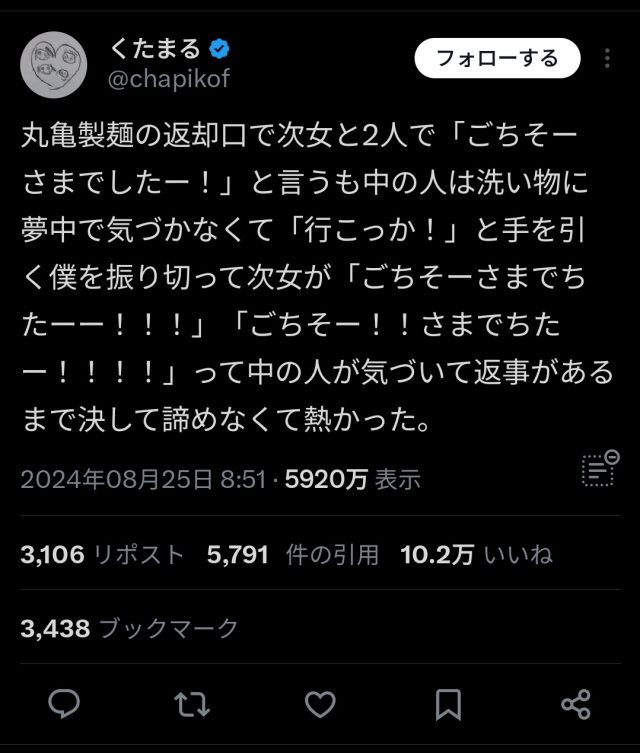
Task: Open the reader-view icon beside 表示
Action: tap(597, 470)
